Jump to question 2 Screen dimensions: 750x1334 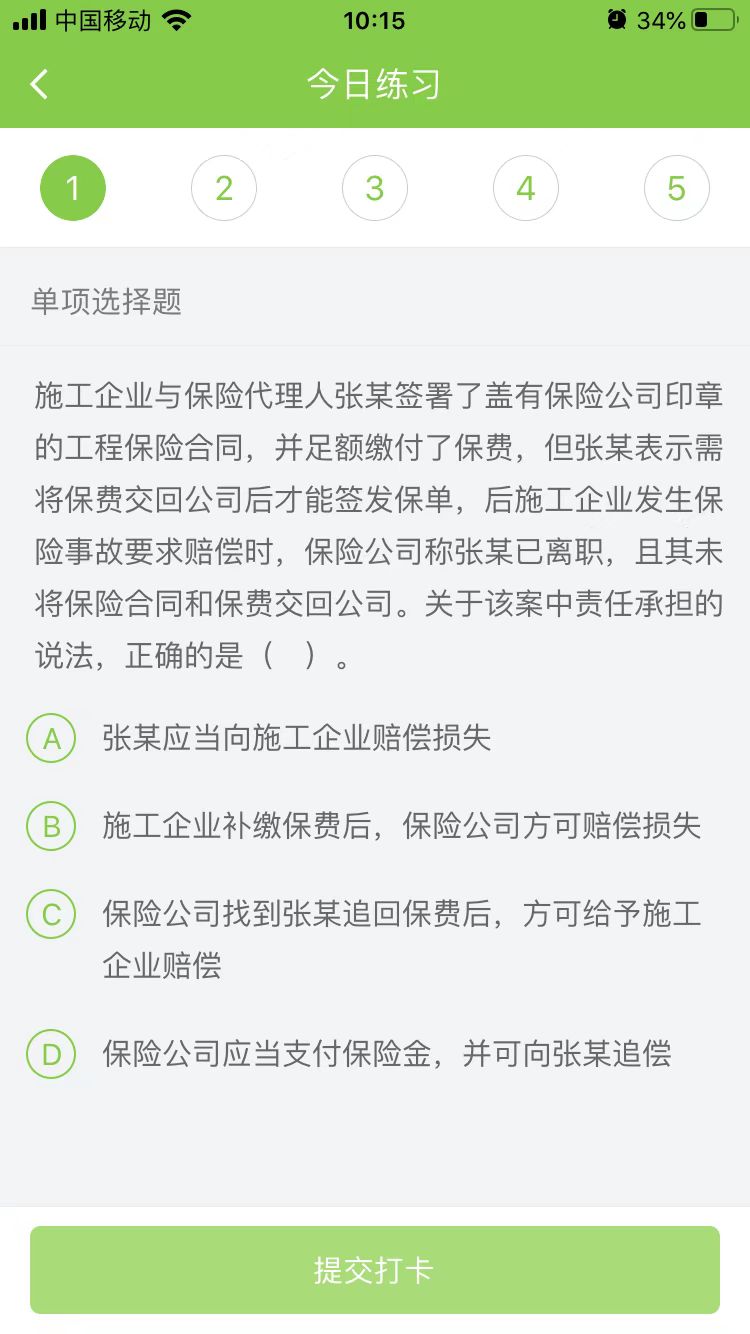(x=224, y=188)
